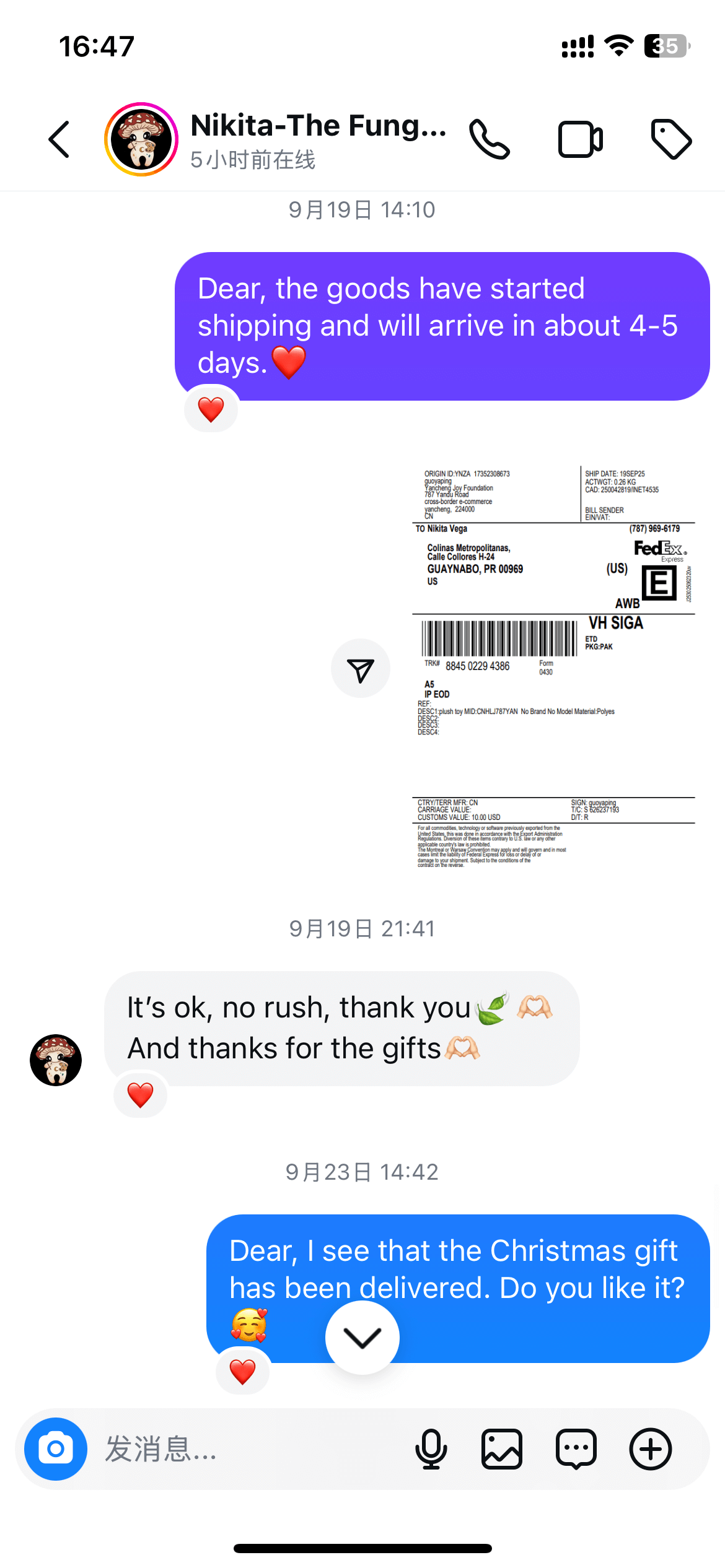Jump to the latest messages
This screenshot has width=725, height=1568.
click(x=362, y=1338)
